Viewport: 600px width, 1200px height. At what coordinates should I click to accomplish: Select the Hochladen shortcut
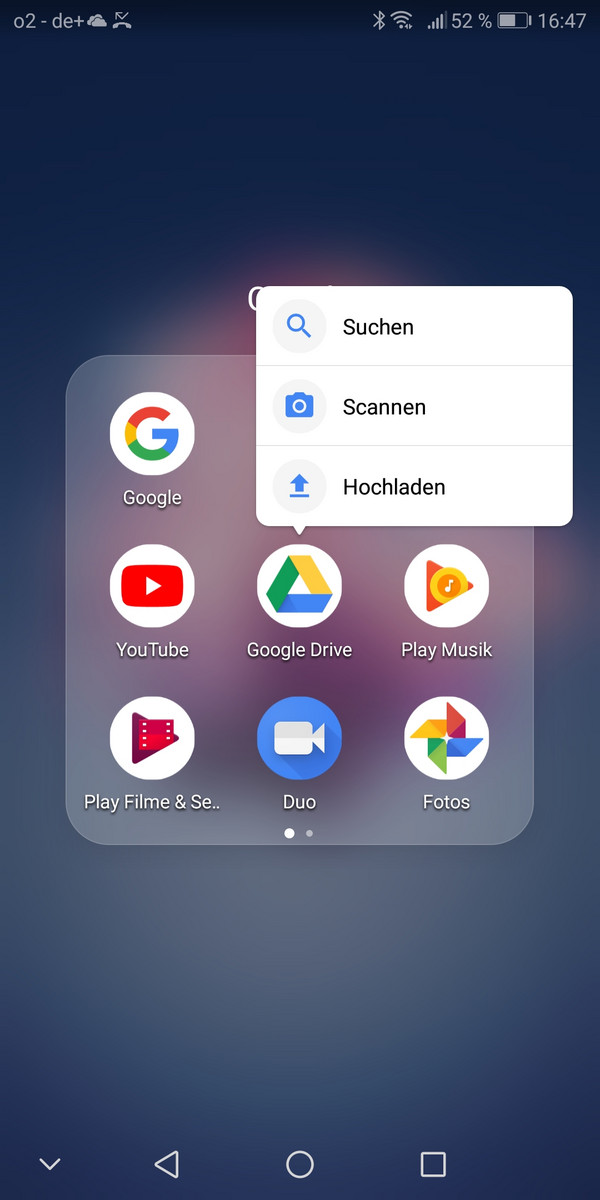[413, 487]
